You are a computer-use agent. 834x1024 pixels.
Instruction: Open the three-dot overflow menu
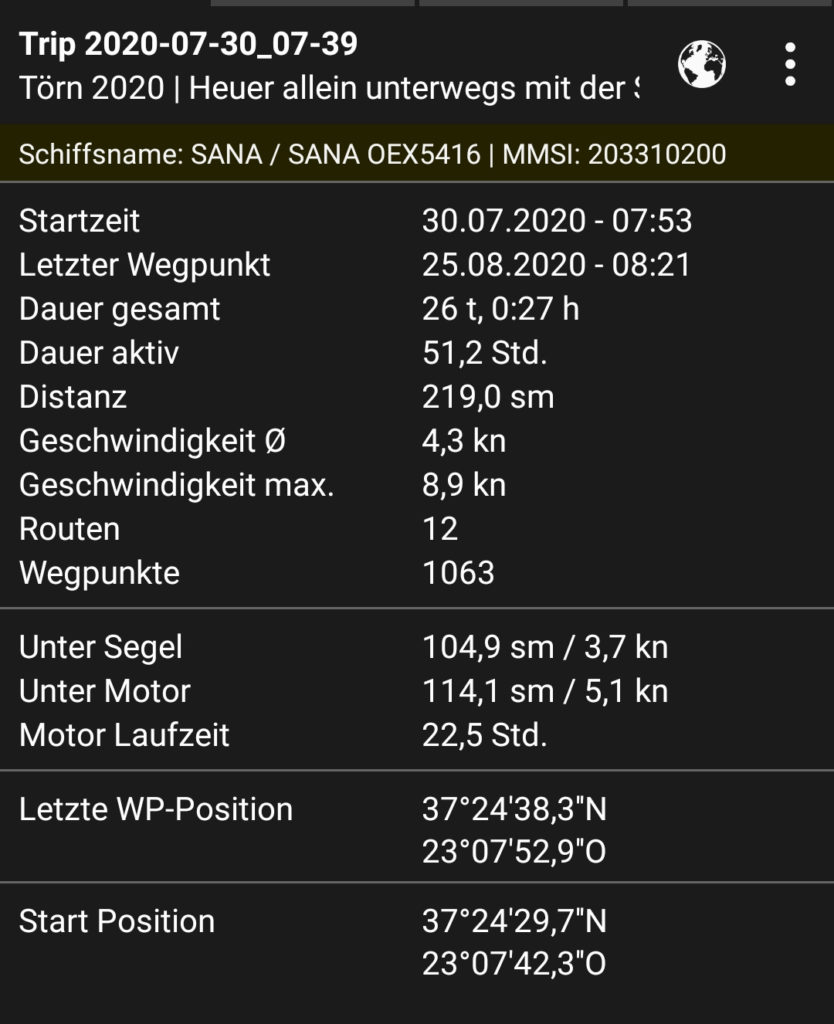[x=790, y=65]
